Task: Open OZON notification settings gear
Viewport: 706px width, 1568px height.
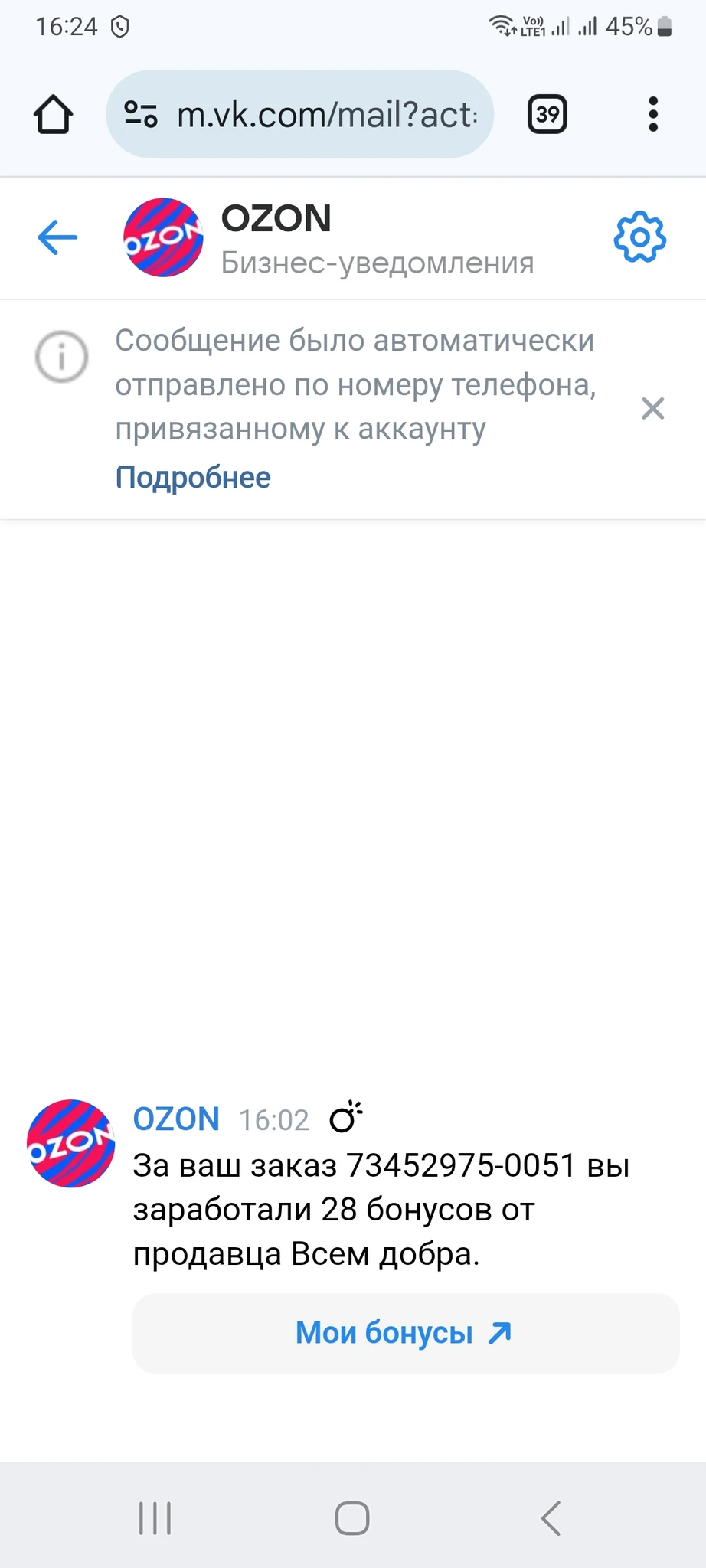Action: coord(640,237)
